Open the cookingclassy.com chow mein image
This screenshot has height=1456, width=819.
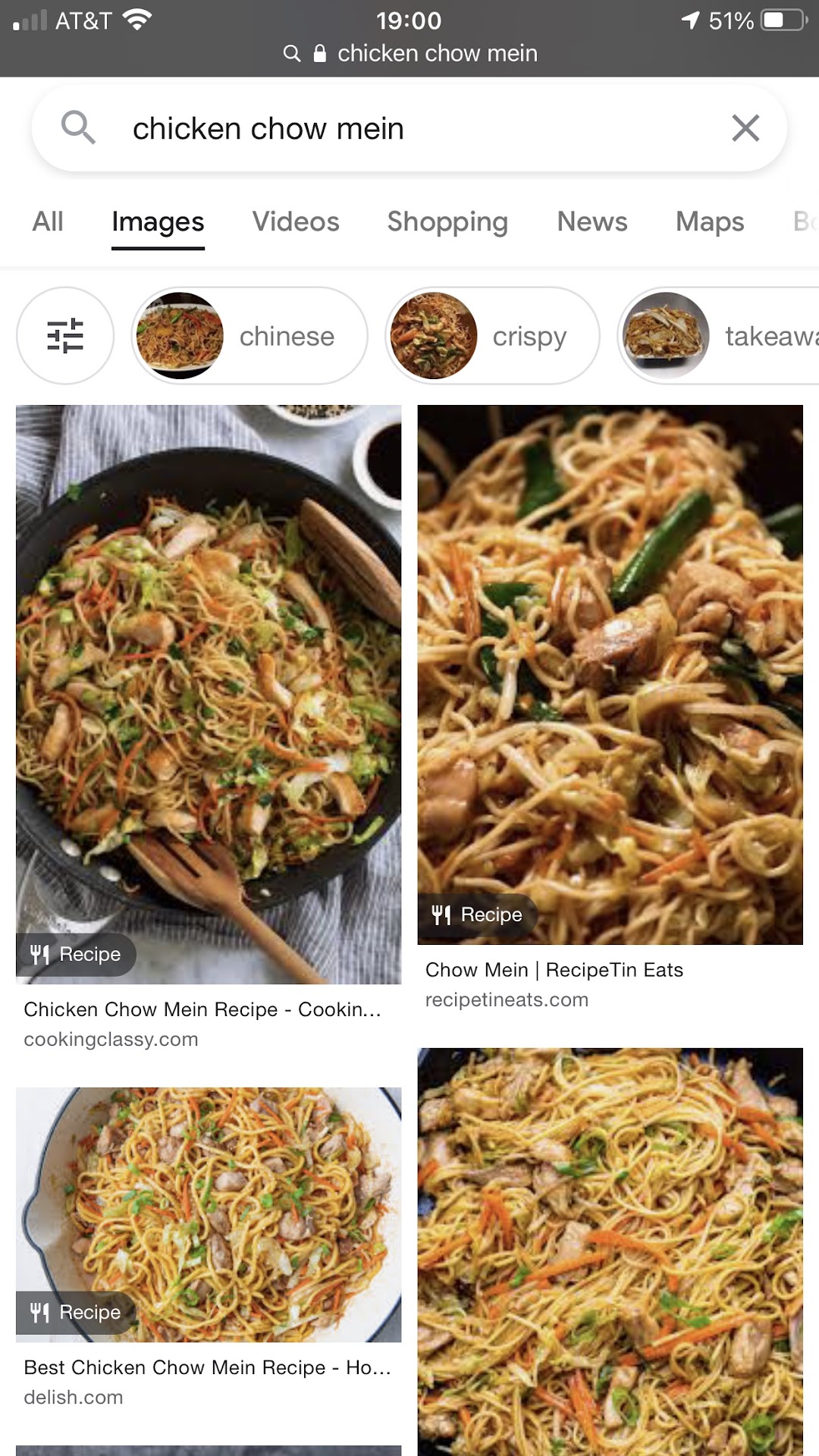coord(209,694)
